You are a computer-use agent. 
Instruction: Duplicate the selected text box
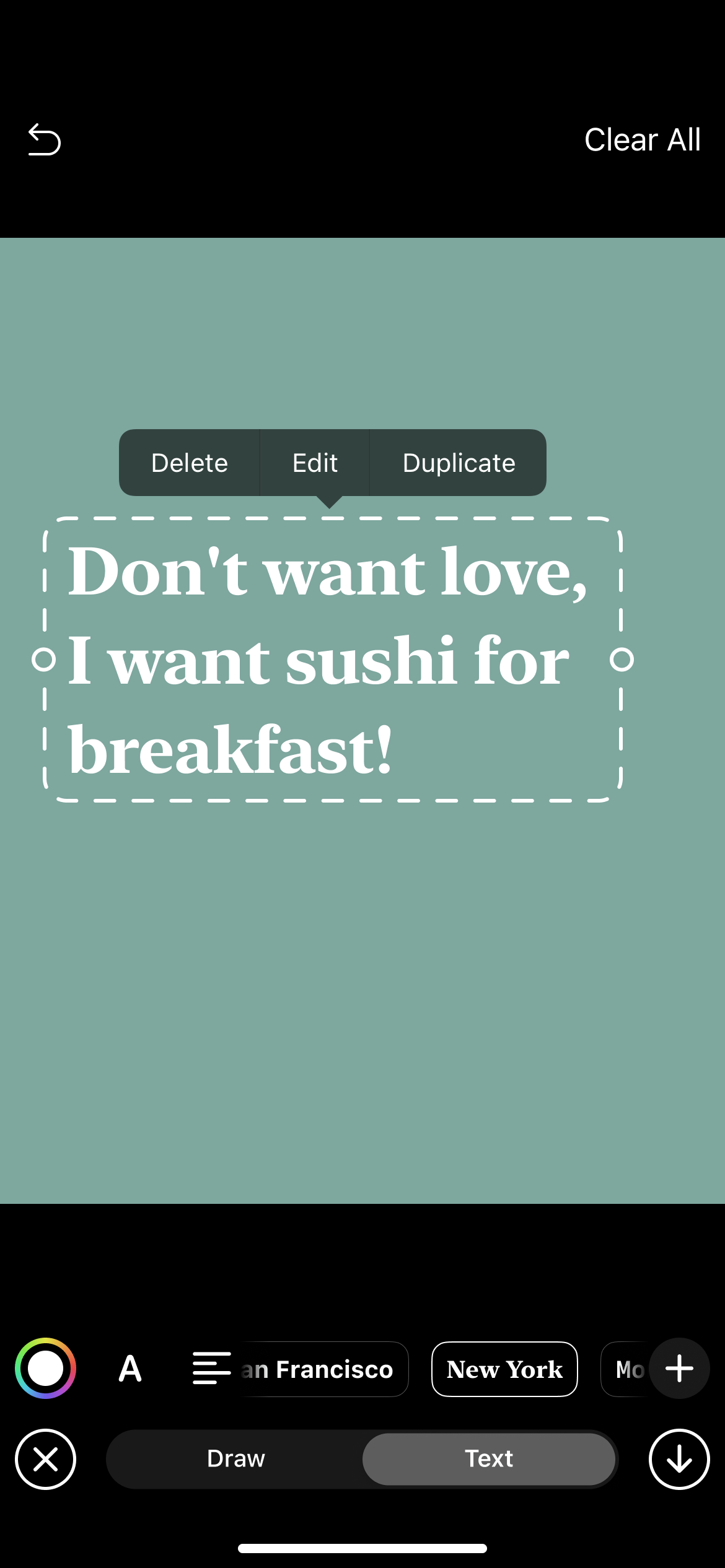coord(459,463)
